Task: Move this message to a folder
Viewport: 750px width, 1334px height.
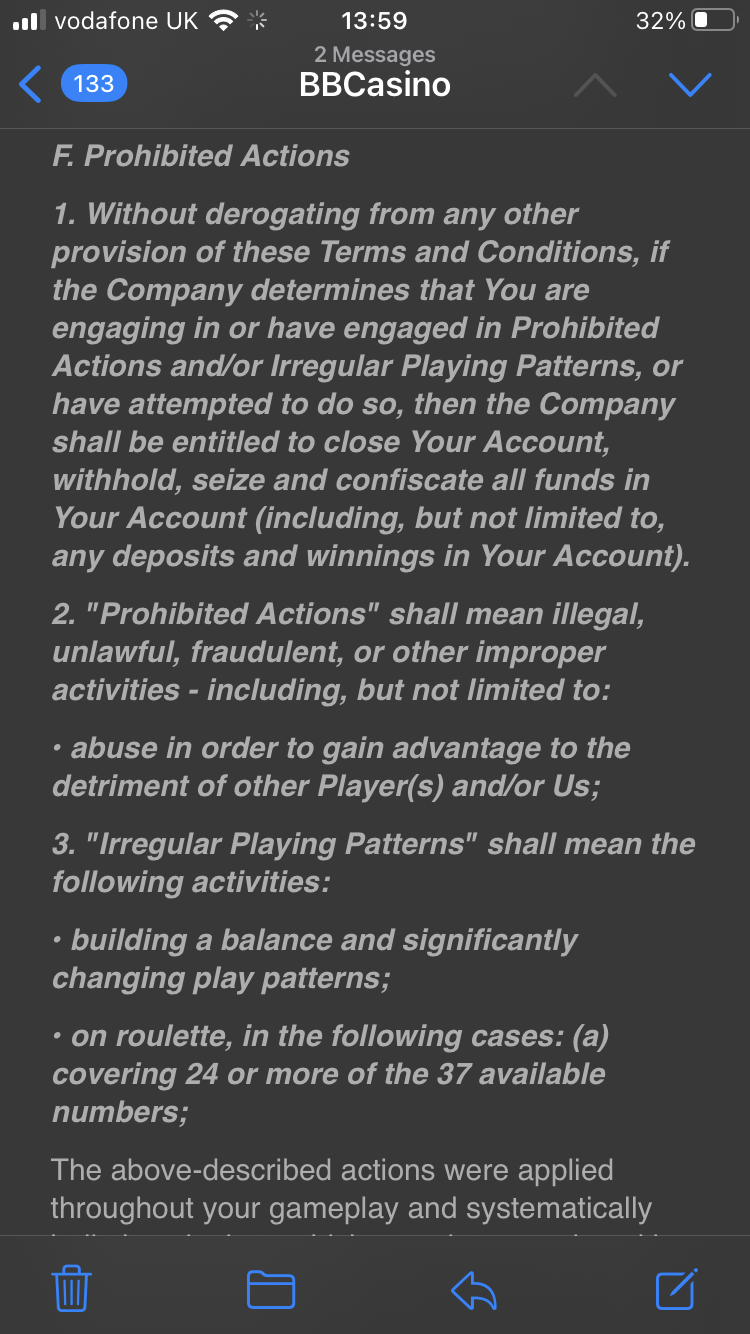Action: pyautogui.click(x=271, y=1289)
